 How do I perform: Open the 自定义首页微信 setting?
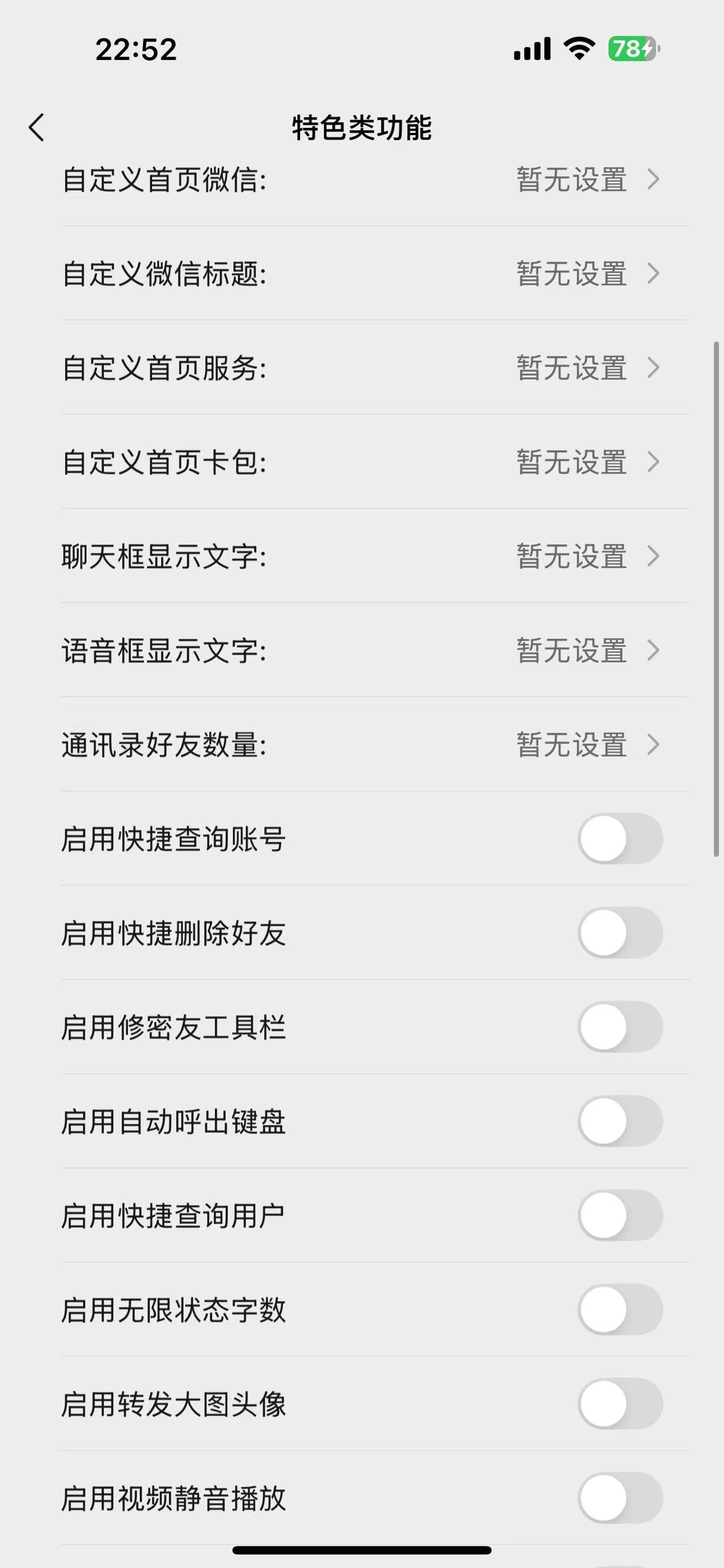click(361, 180)
